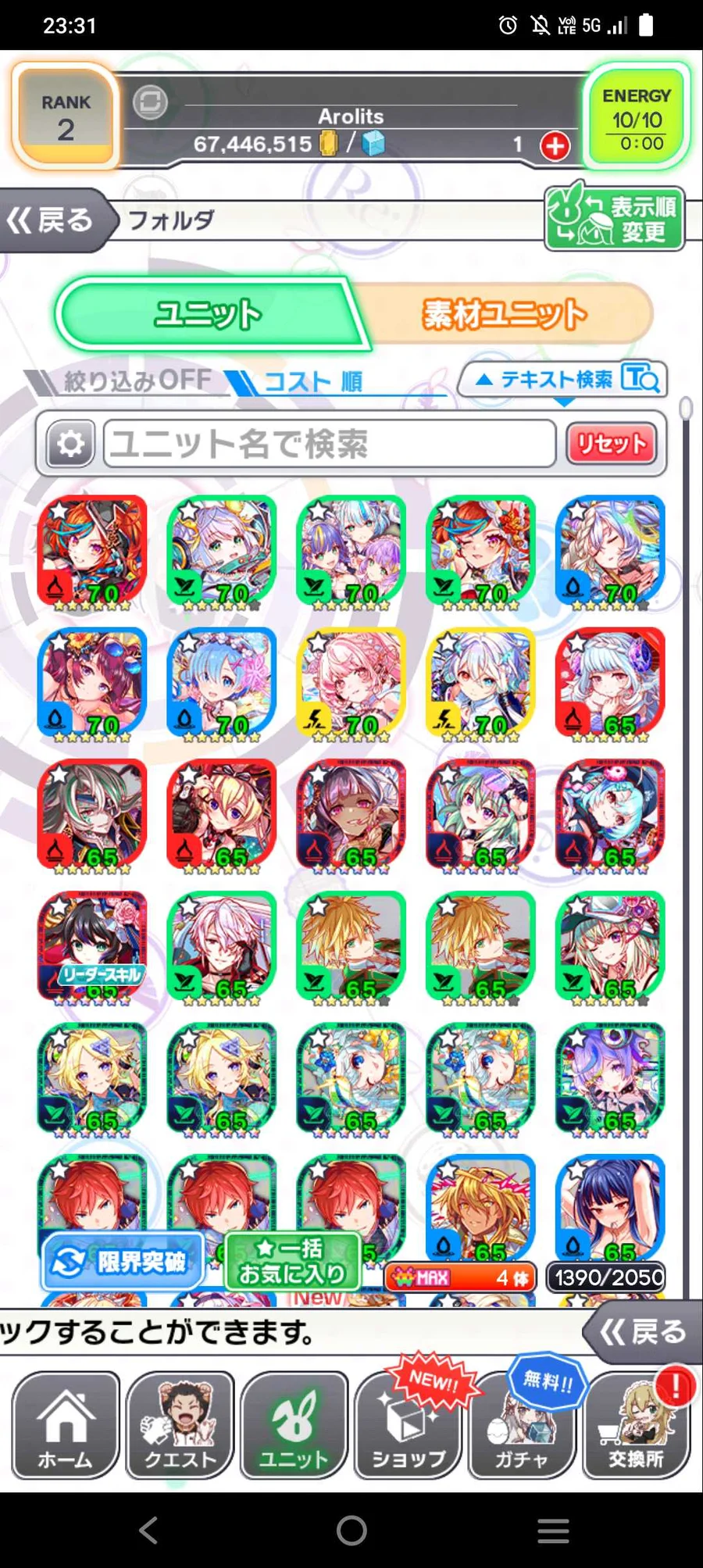Screen dimensions: 703x1568
Task: Open the 限界突破 button
Action: click(123, 1262)
